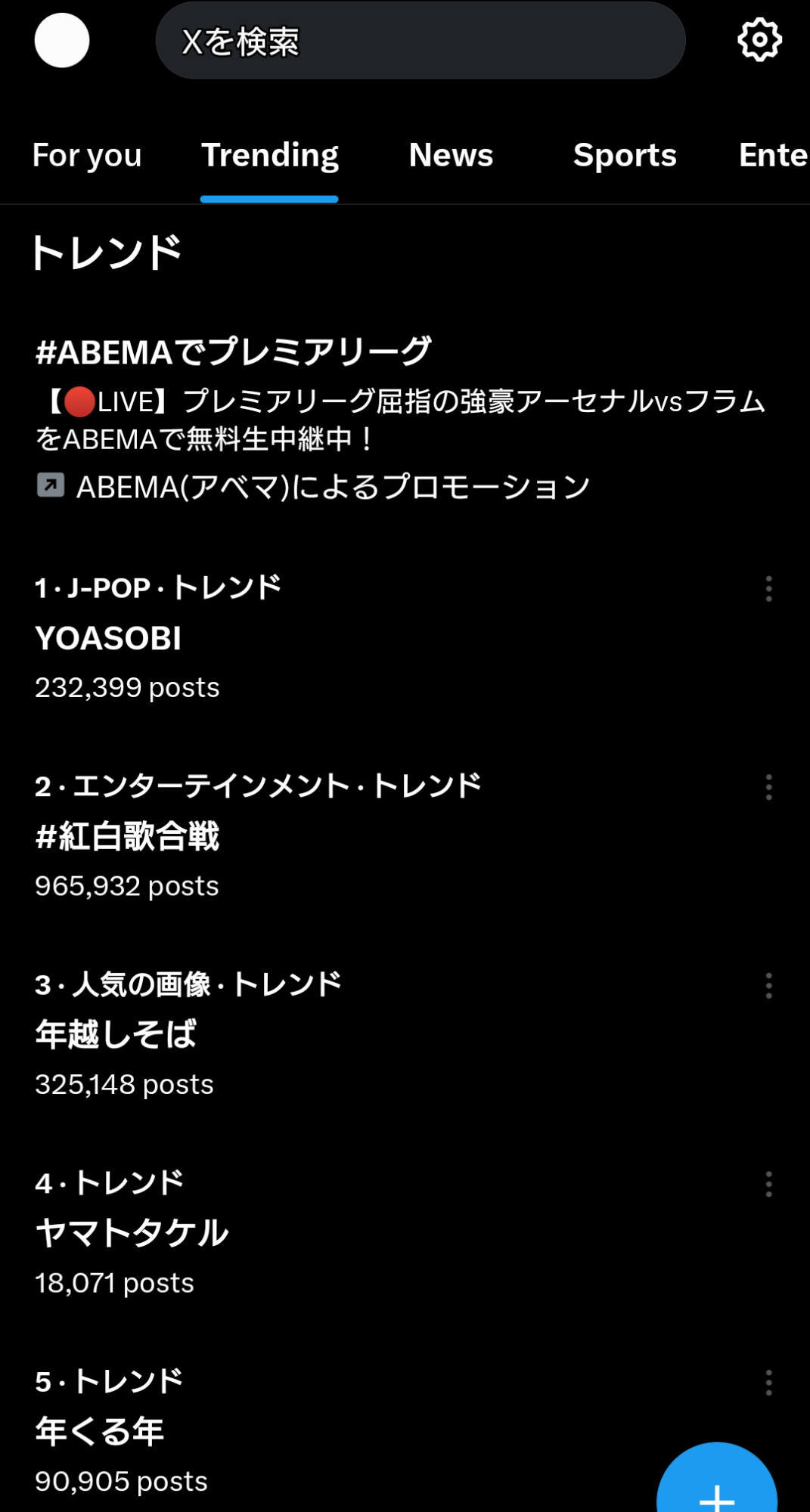Switch to the News tab
Image resolution: width=810 pixels, height=1512 pixels.
tap(451, 156)
